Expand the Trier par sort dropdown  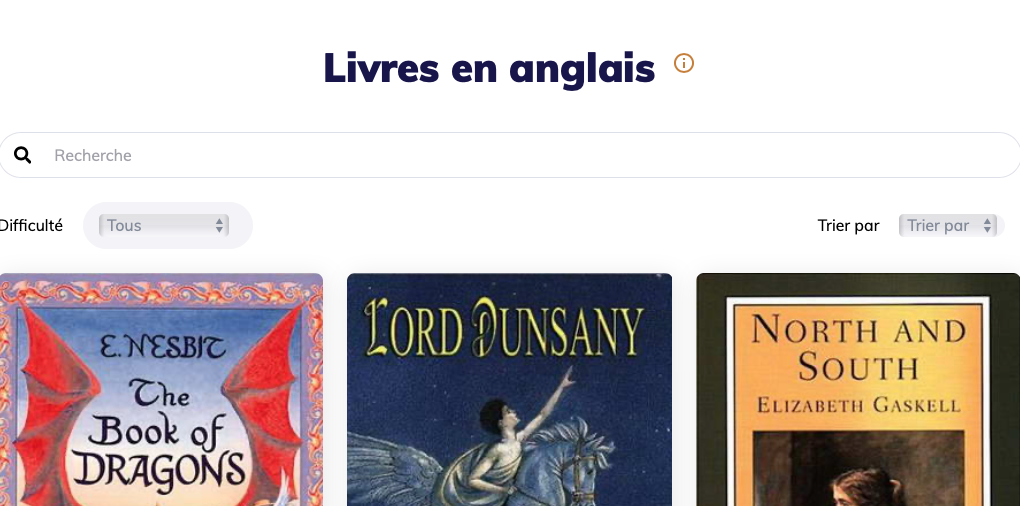coord(949,225)
